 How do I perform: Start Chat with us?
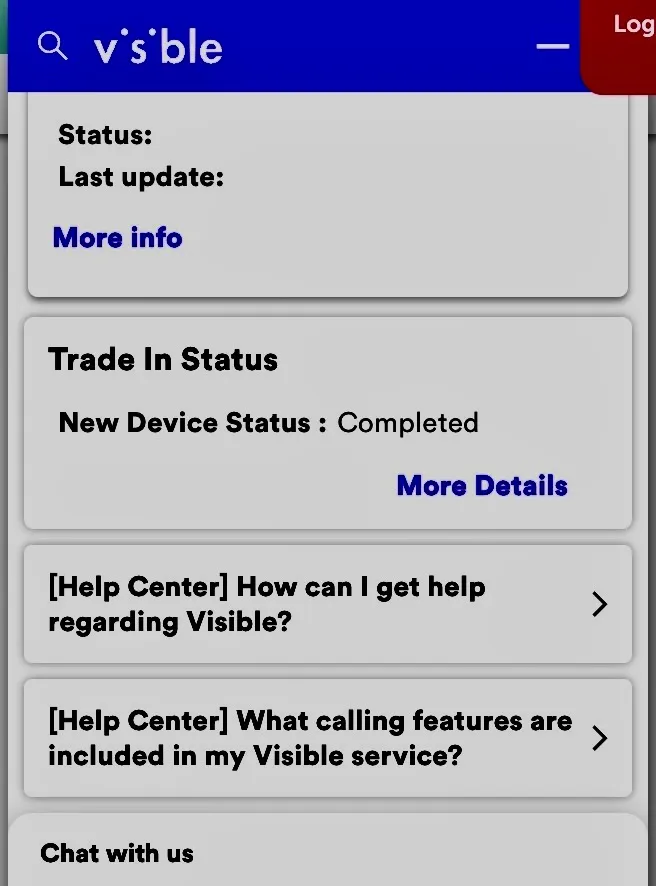117,853
